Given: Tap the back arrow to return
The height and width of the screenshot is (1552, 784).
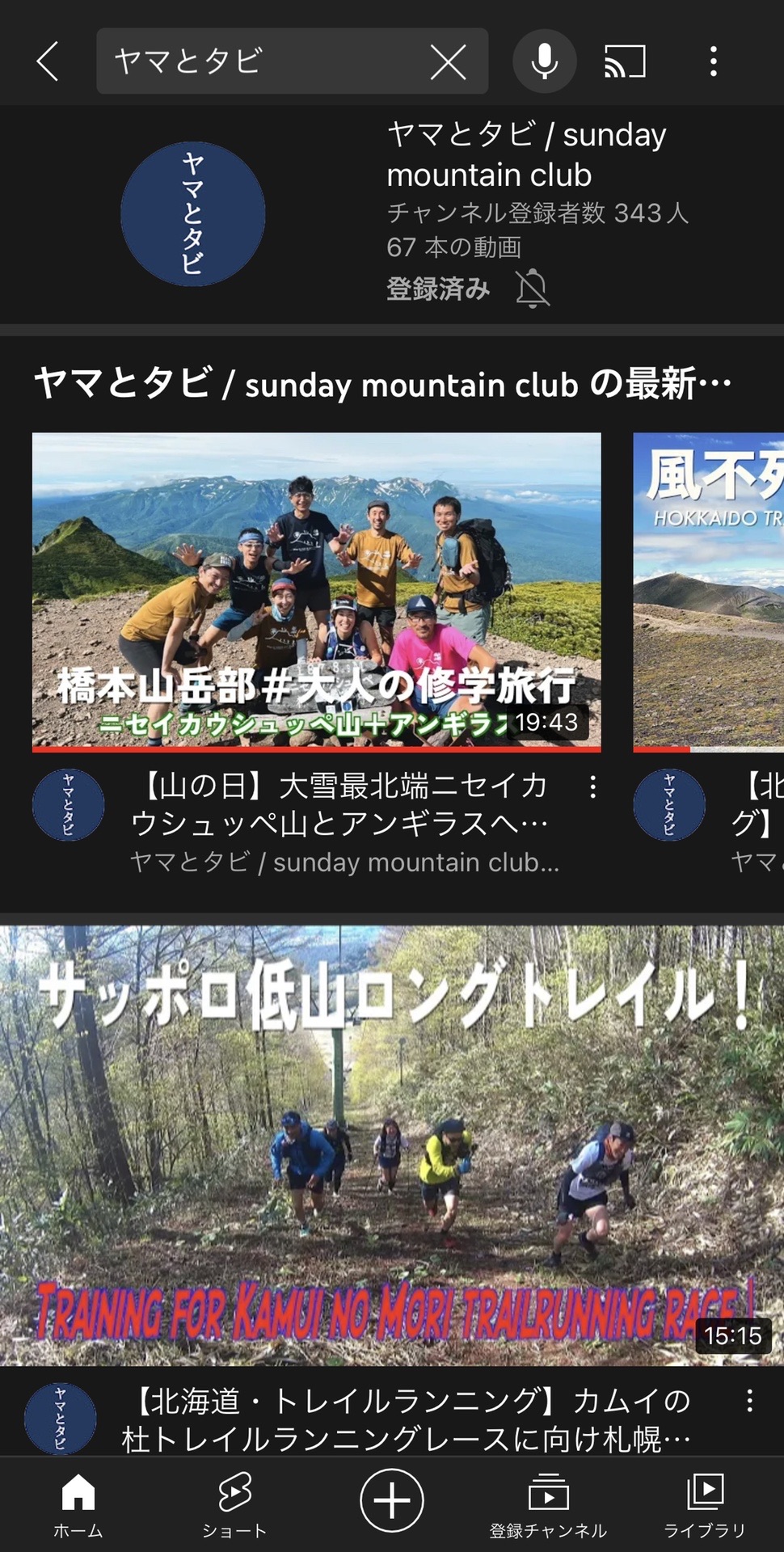Looking at the screenshot, I should [x=48, y=61].
